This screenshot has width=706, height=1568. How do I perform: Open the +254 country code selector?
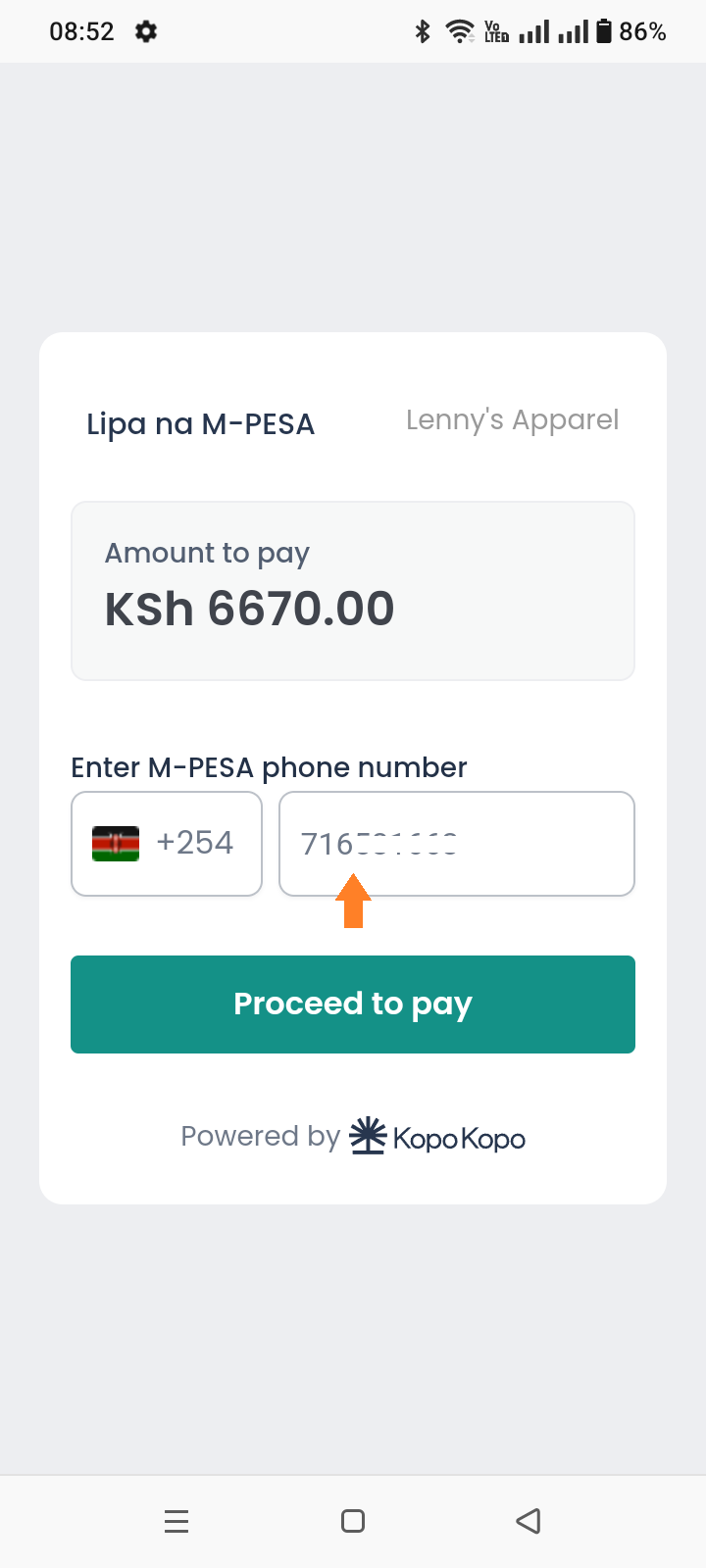167,843
